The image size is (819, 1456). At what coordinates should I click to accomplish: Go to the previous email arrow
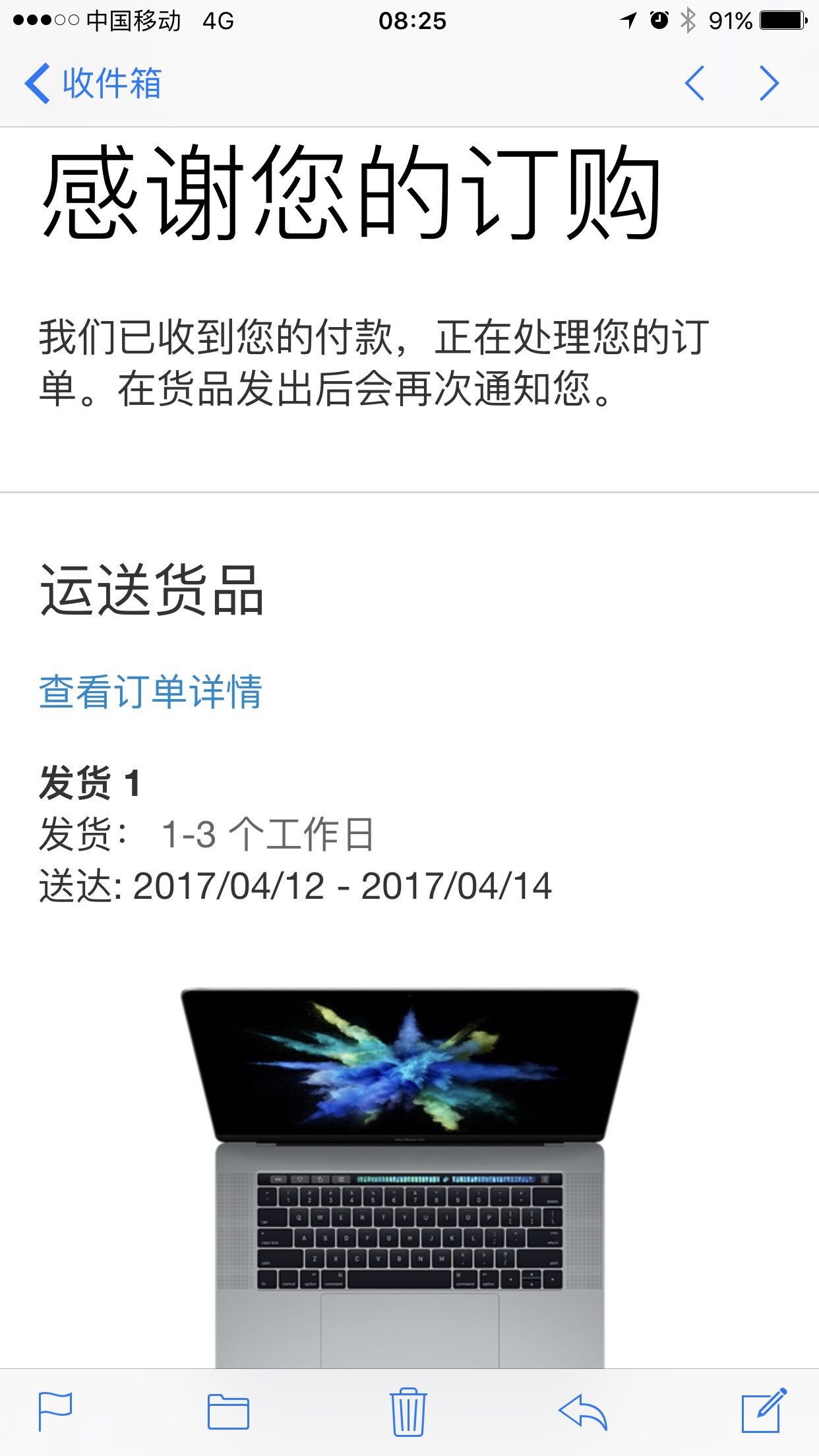point(694,83)
